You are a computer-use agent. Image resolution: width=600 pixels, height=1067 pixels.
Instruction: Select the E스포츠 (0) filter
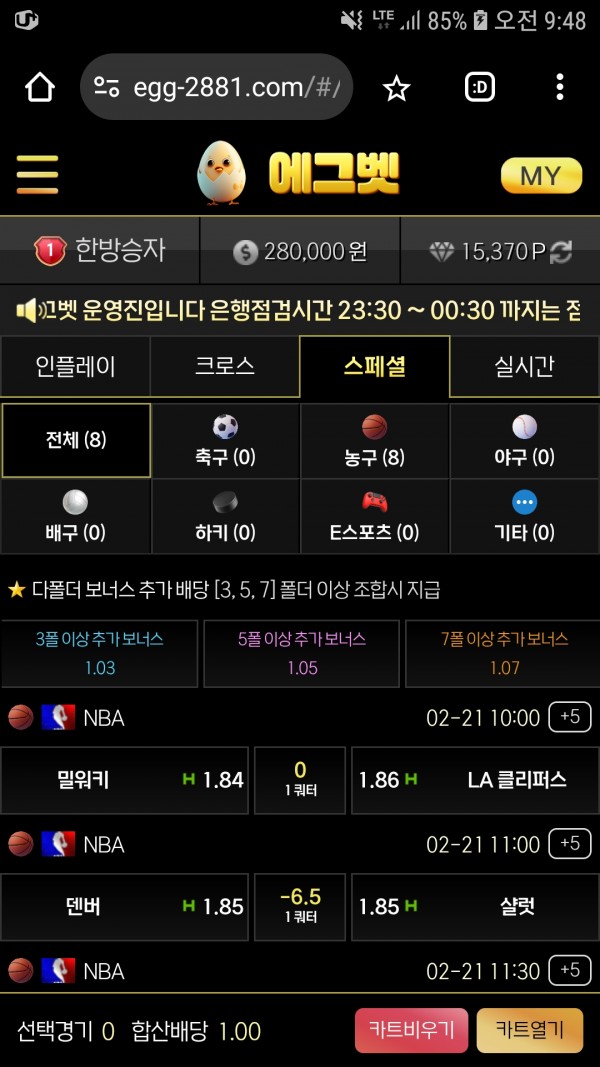(x=375, y=516)
